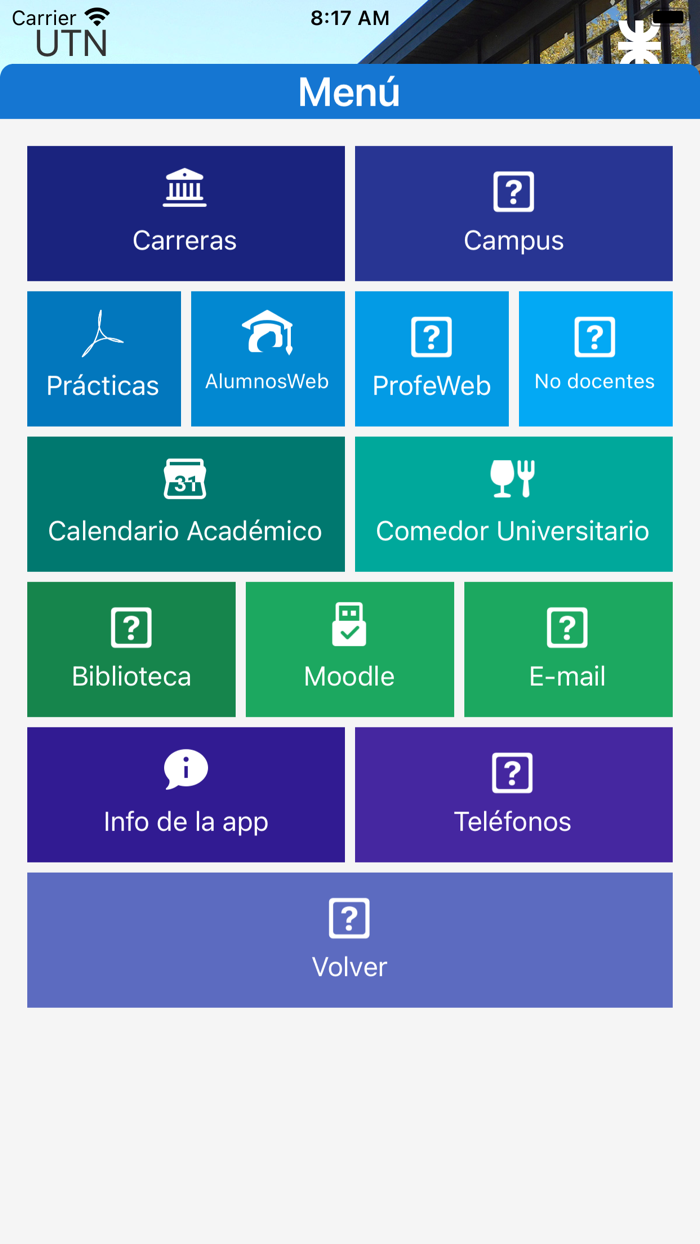Open ProfeWeb
The height and width of the screenshot is (1244, 700).
tap(431, 358)
